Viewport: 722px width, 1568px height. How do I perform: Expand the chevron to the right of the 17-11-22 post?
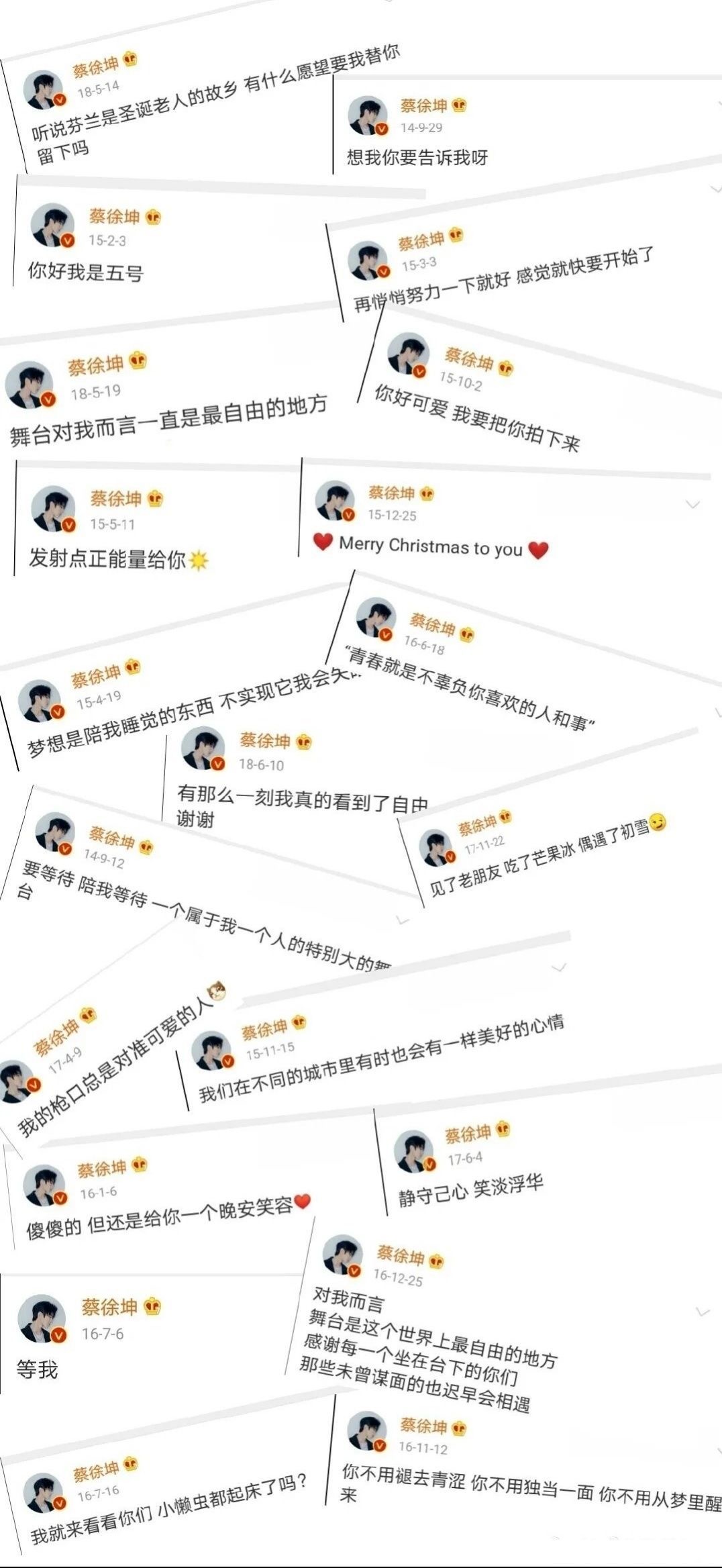point(559,967)
